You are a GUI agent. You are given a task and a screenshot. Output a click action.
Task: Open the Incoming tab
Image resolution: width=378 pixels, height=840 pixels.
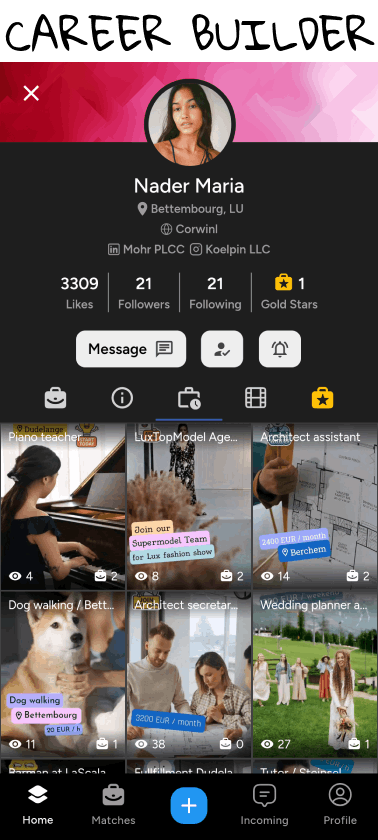[264, 805]
